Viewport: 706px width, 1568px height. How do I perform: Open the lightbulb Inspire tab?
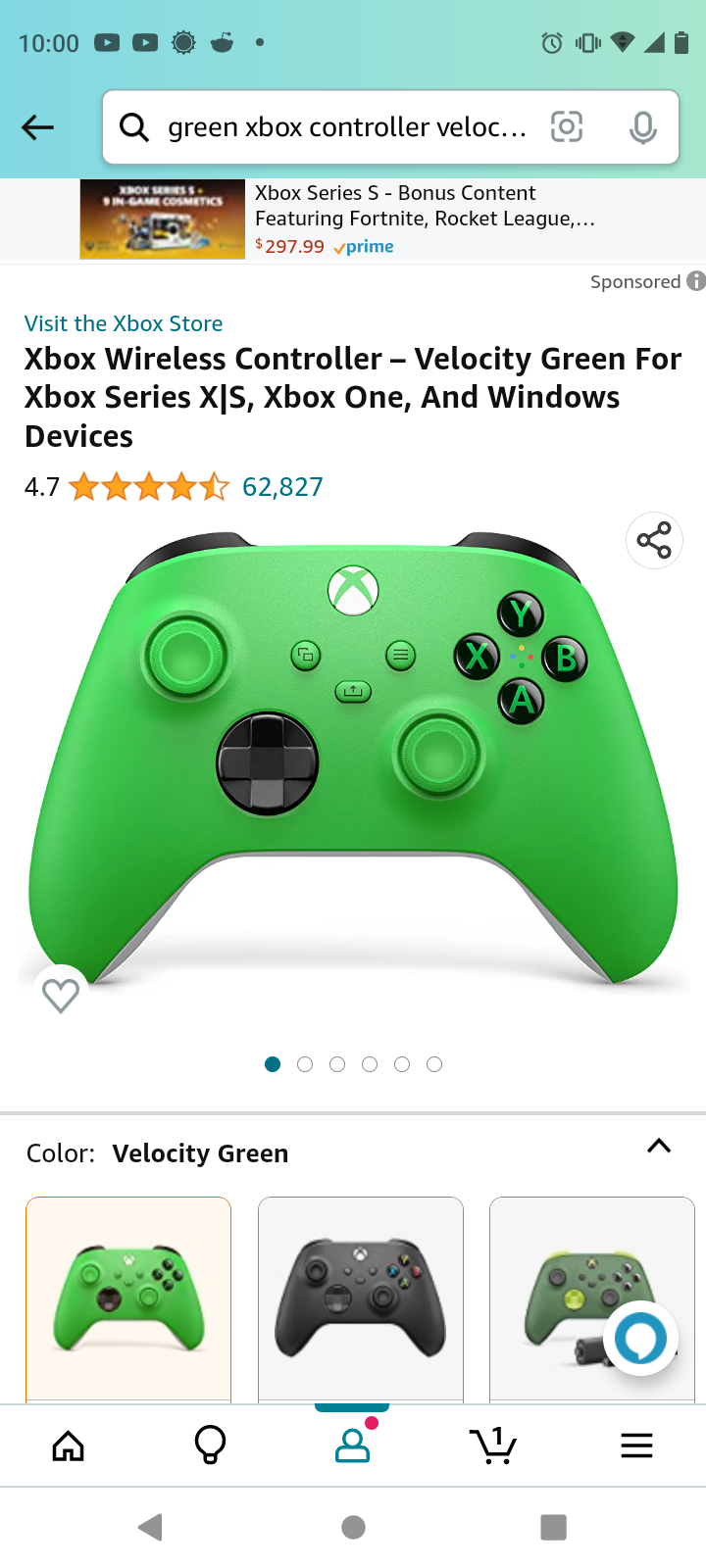(210, 1445)
